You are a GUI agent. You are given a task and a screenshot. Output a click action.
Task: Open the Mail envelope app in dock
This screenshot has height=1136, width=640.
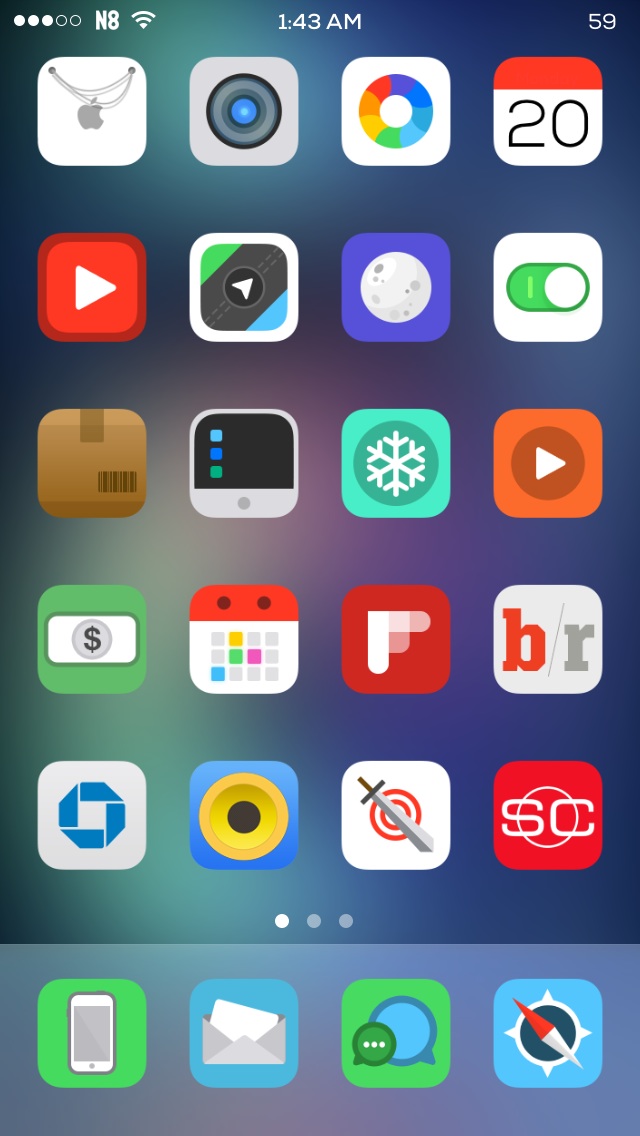(x=244, y=1033)
